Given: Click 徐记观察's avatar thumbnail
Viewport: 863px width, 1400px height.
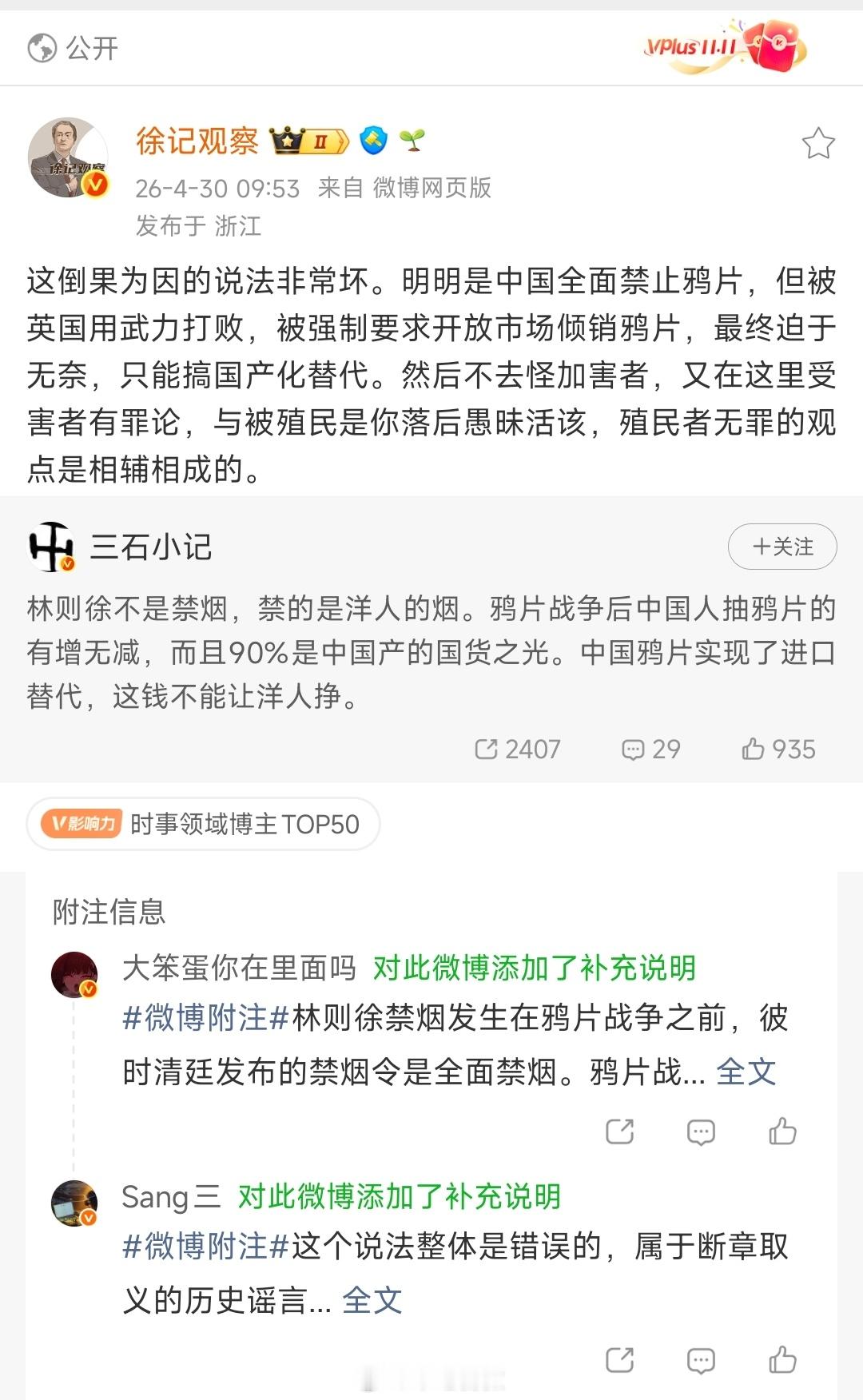Looking at the screenshot, I should coord(68,156).
